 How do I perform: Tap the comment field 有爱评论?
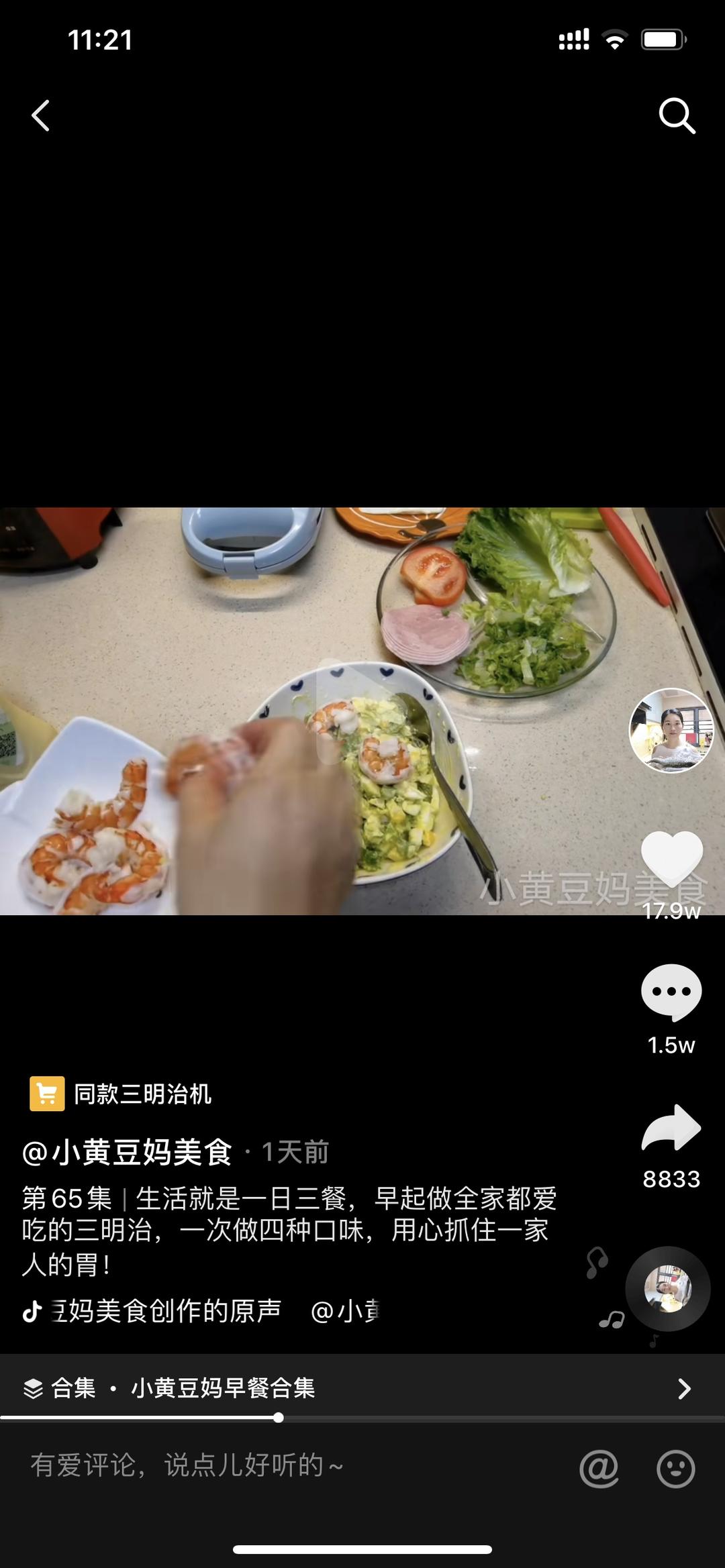[269, 1466]
